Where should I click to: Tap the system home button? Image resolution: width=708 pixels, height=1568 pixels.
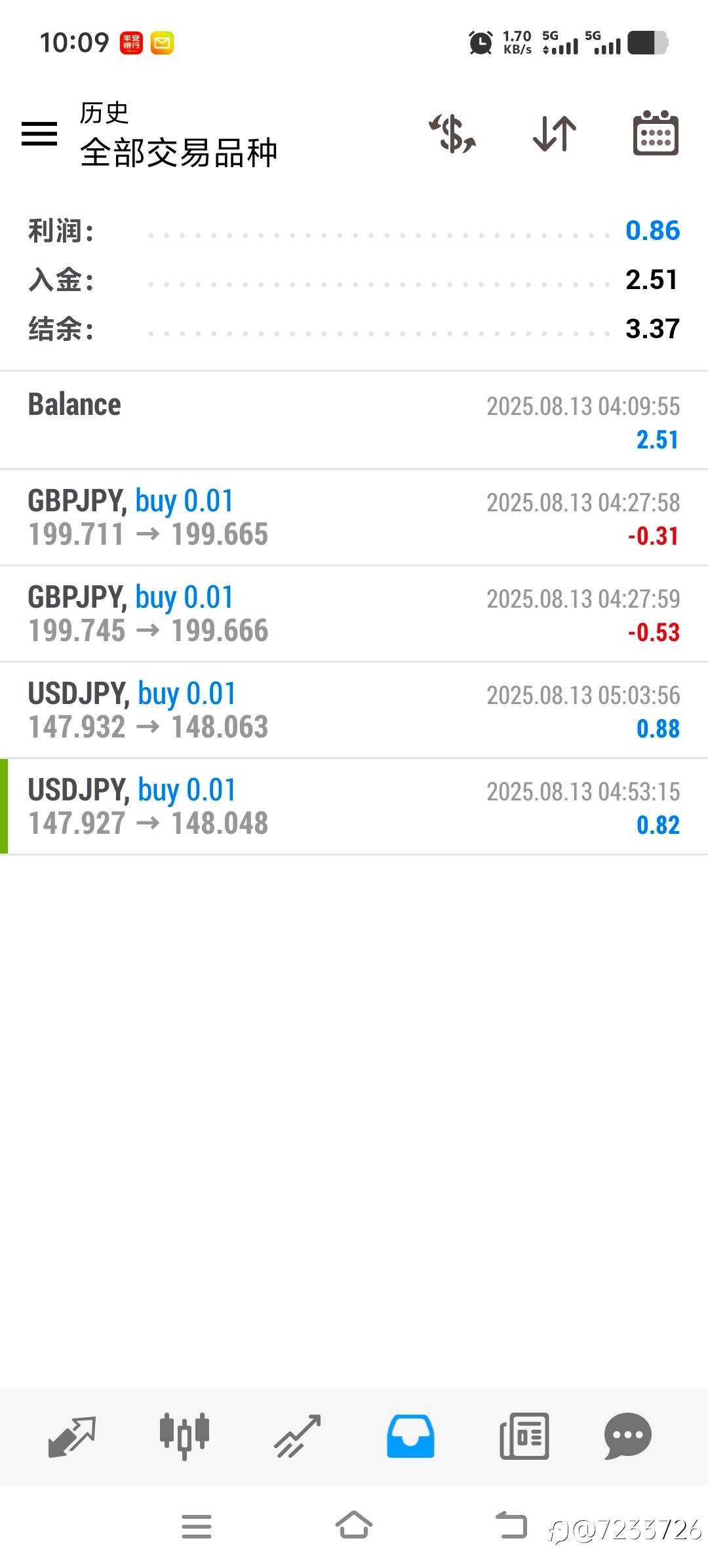click(x=354, y=1525)
